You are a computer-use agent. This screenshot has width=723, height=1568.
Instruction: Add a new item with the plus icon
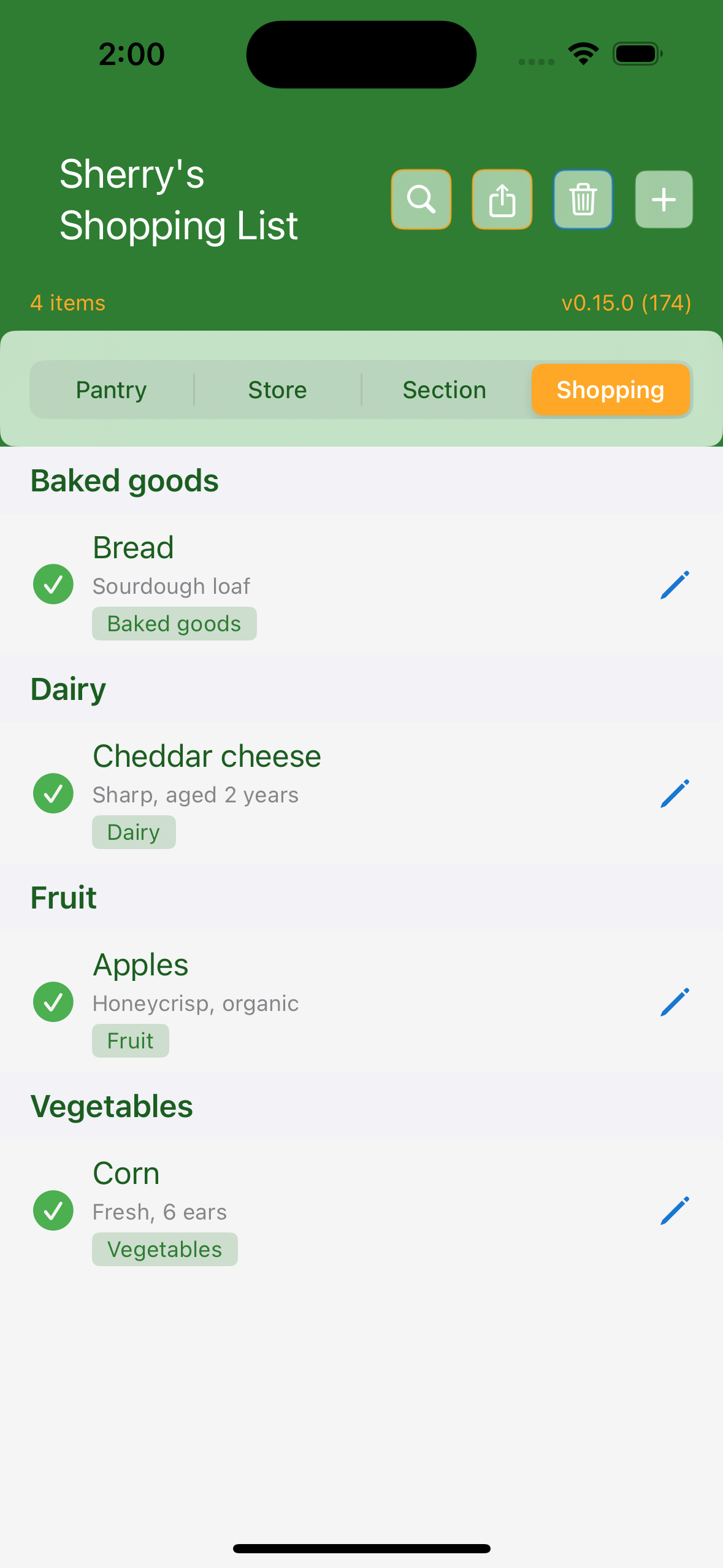664,199
